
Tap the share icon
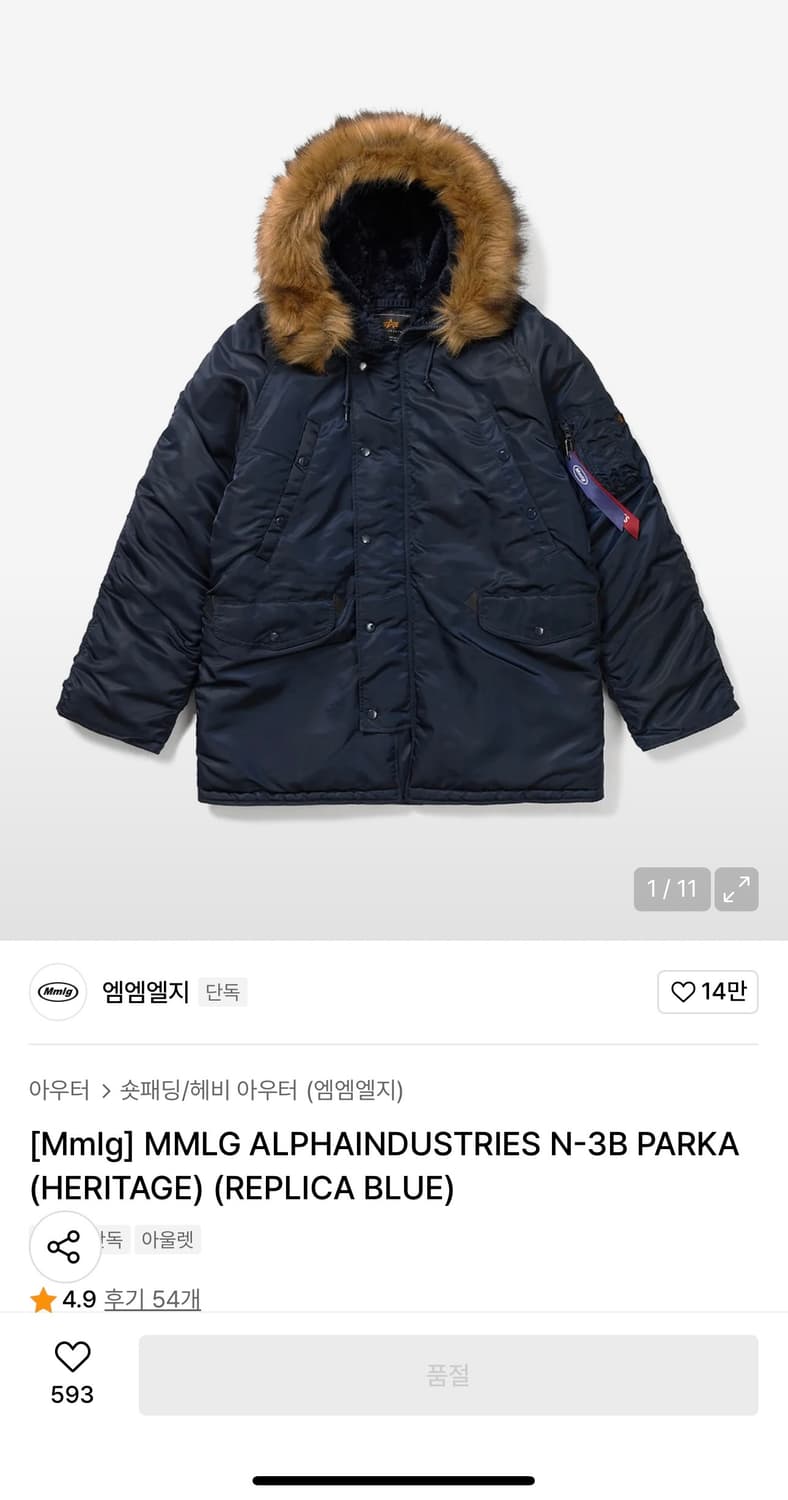(64, 1247)
